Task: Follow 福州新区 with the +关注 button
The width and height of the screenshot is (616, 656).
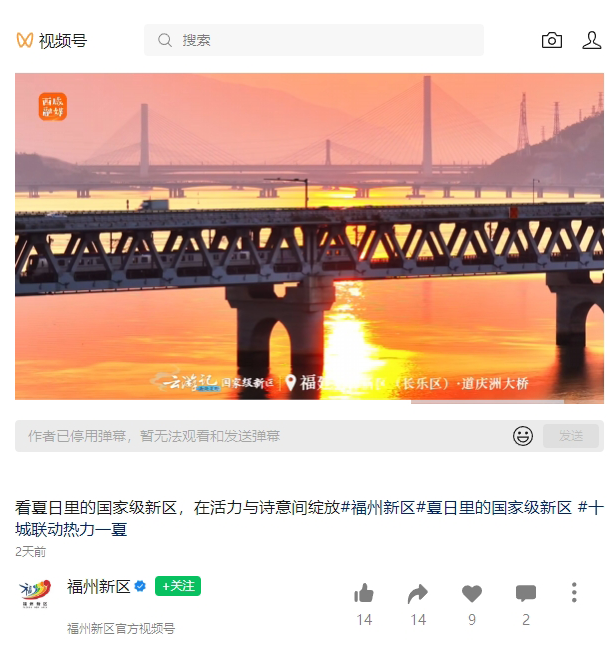Action: (178, 586)
